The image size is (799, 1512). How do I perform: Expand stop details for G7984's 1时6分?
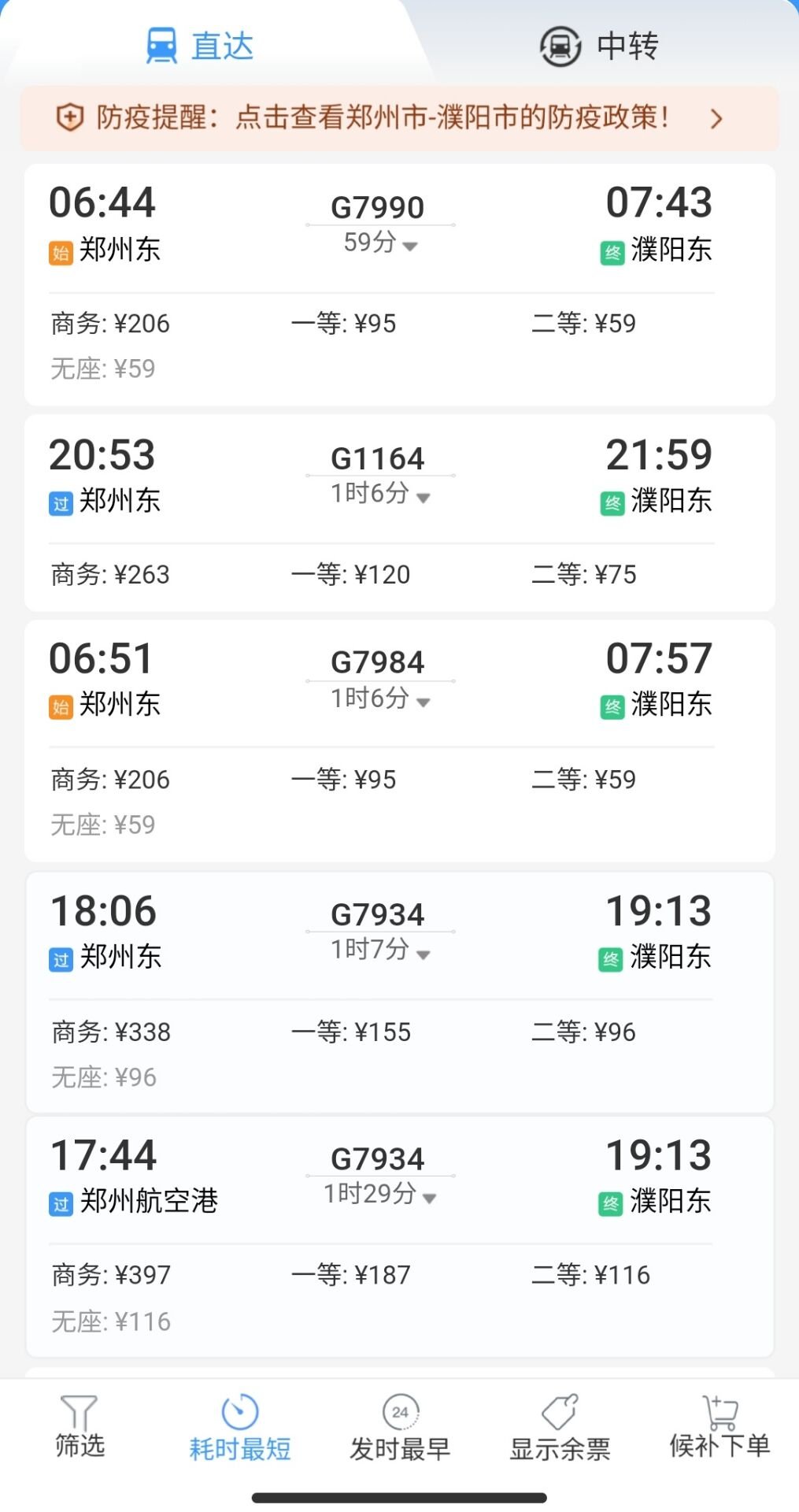[381, 699]
